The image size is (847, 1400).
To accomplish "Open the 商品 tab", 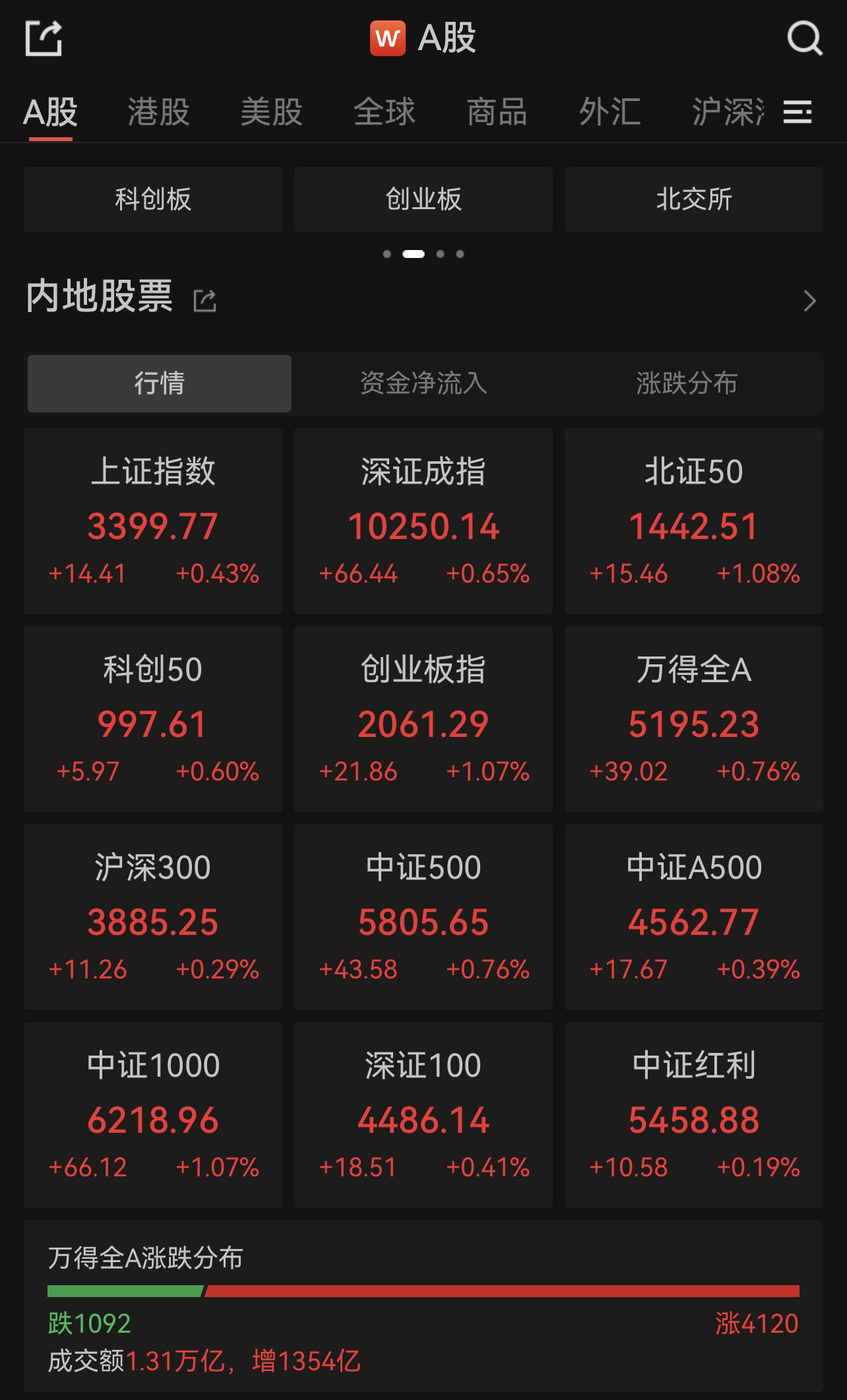I will [x=497, y=111].
